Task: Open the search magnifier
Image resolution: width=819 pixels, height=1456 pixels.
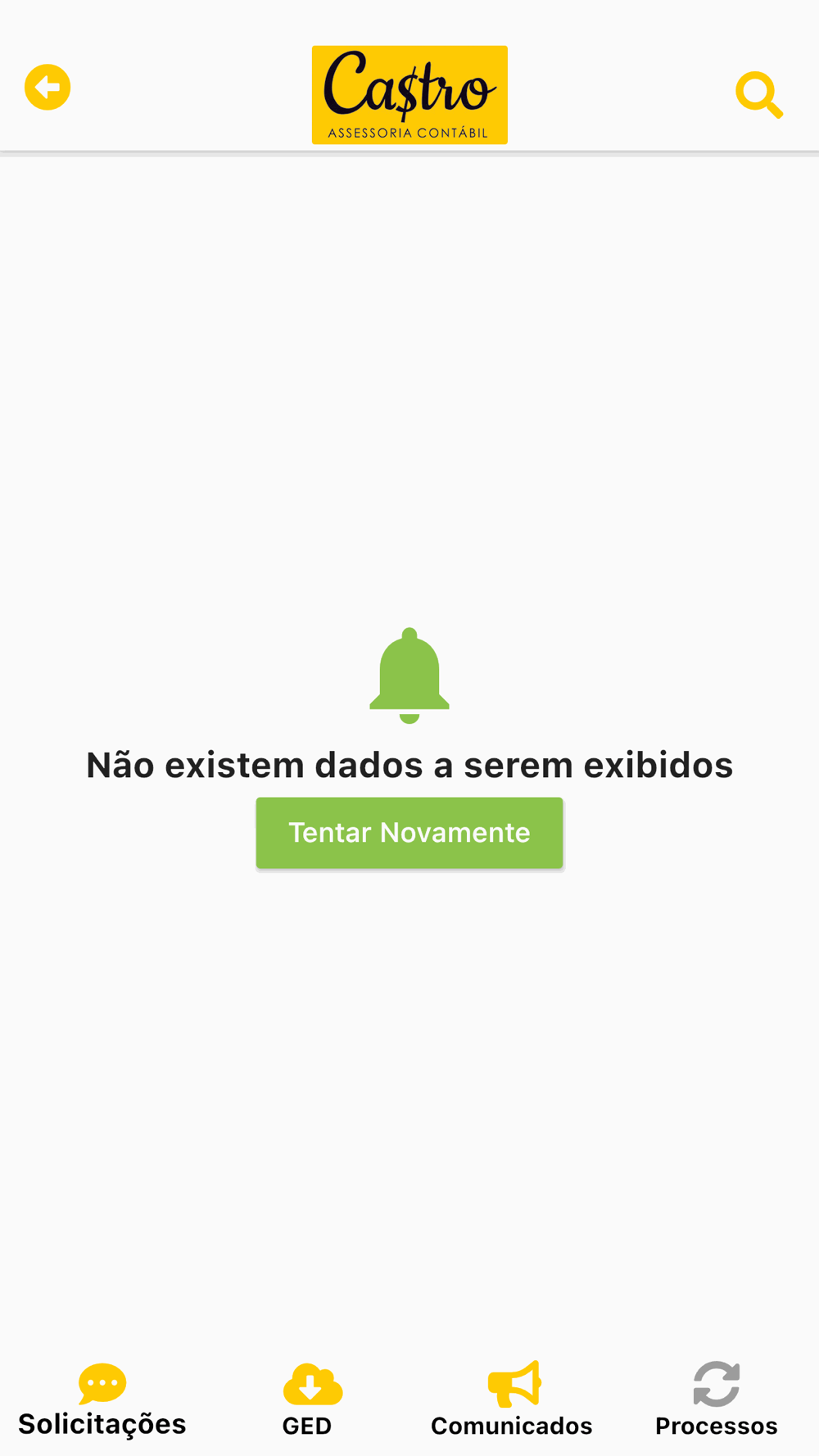Action: 758,95
